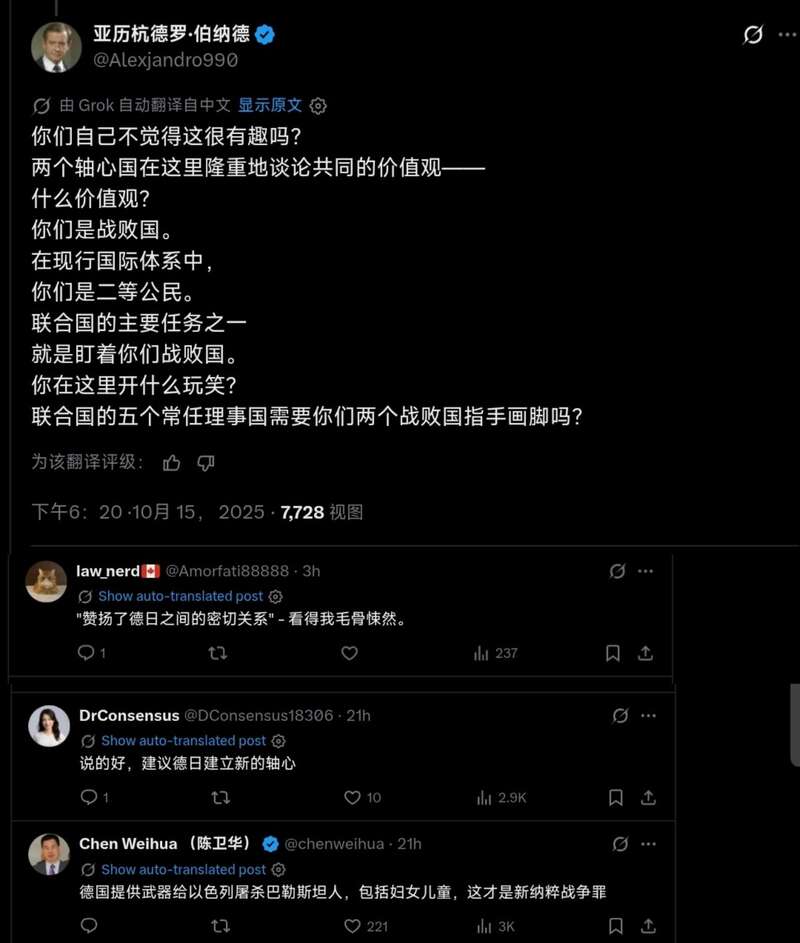Show auto-translated post for DrConsensus's reply
Viewport: 800px width, 943px height.
tap(183, 741)
